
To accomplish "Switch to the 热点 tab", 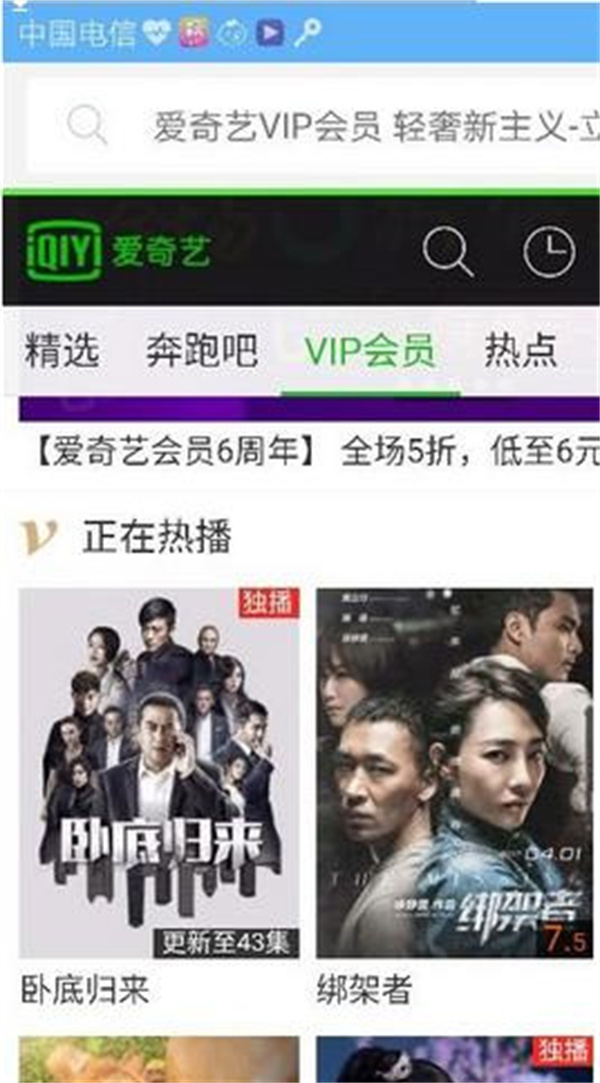I will tap(520, 350).
